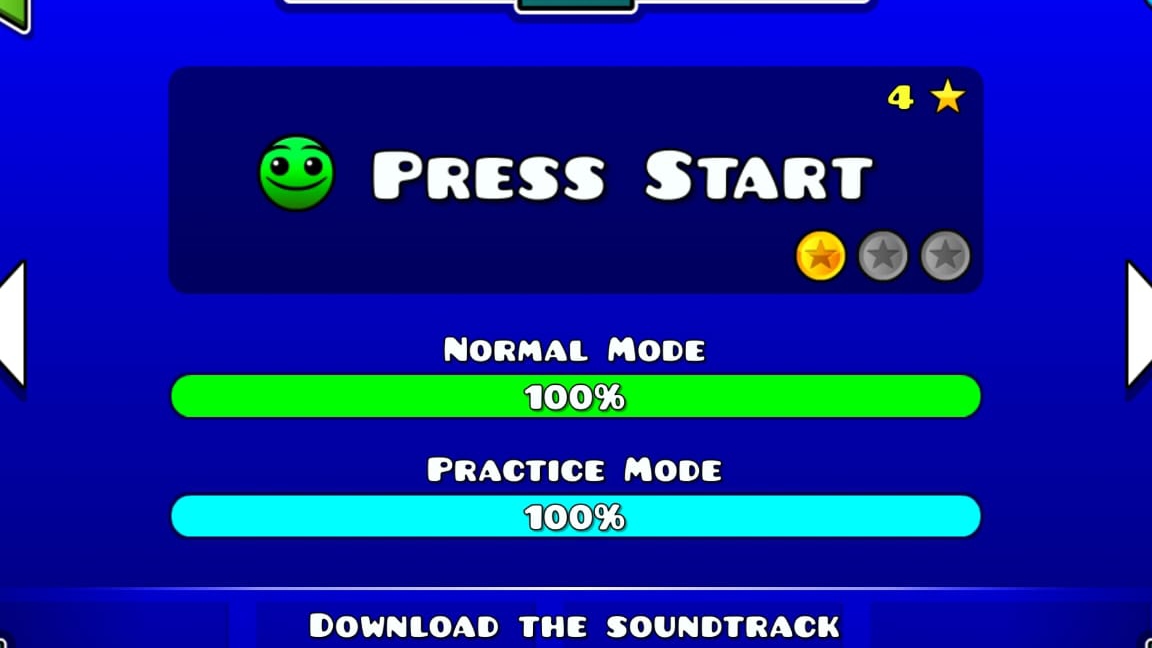Tap Download the soundtrack button
Screen dimensions: 1152x648
(574, 626)
